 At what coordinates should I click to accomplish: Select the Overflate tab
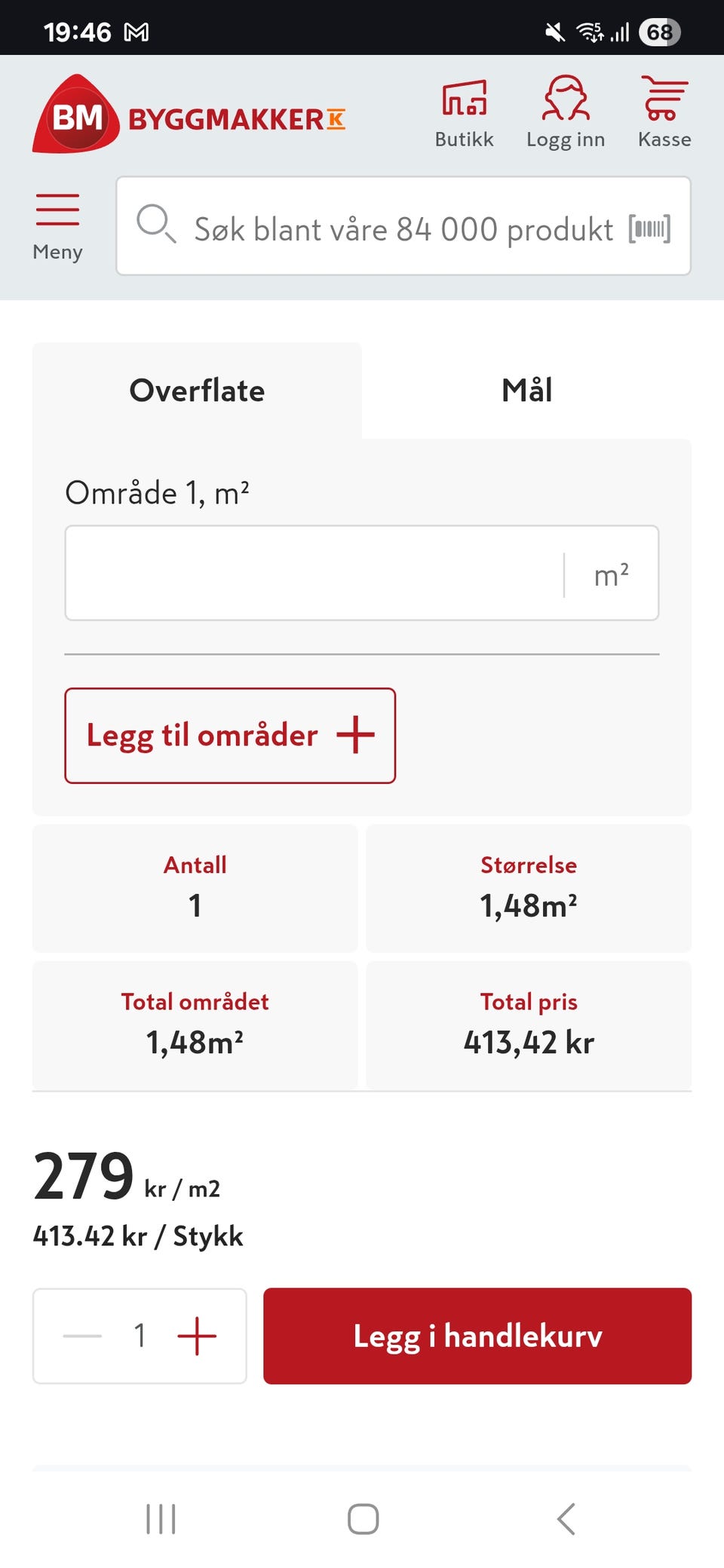tap(197, 390)
